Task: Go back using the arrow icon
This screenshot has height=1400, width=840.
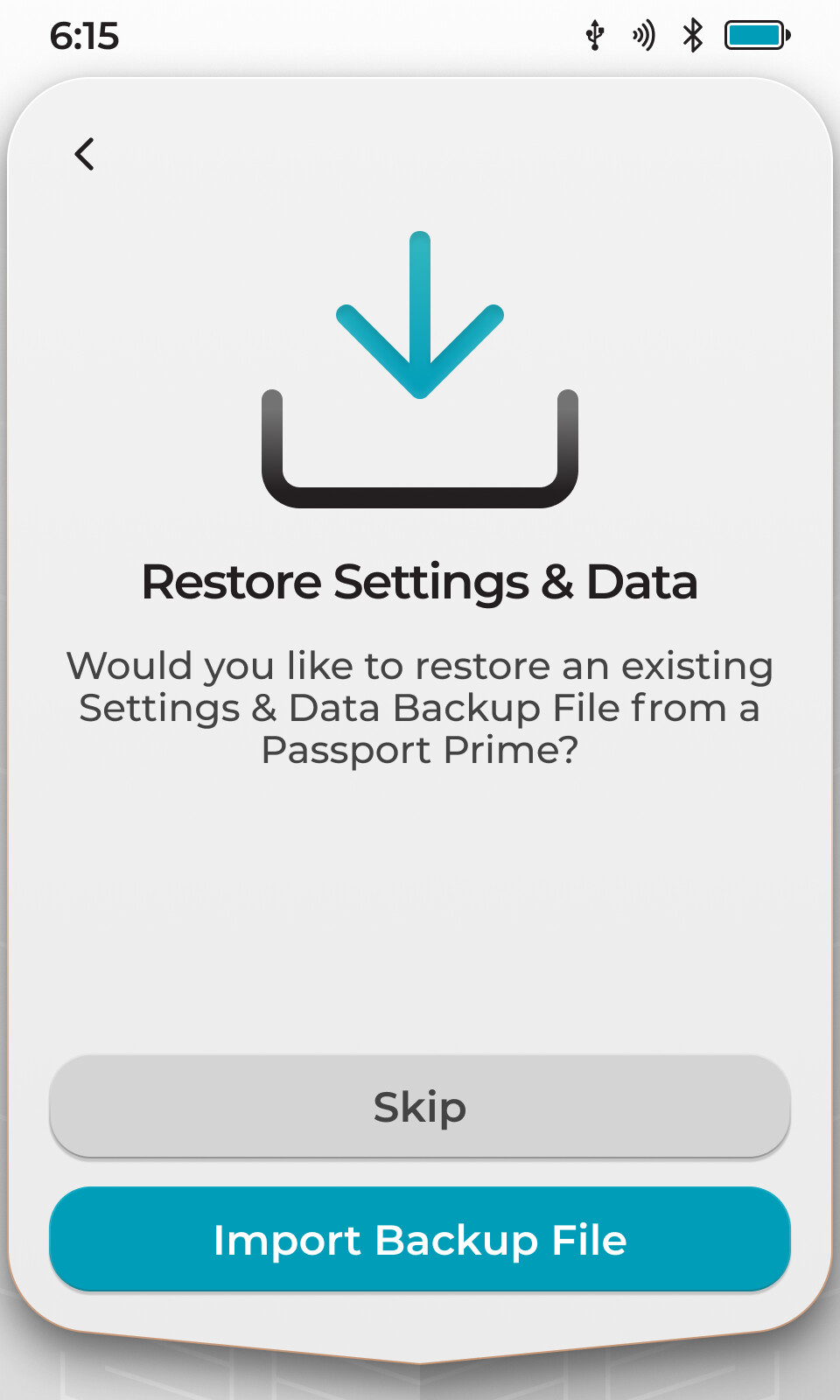Action: click(x=84, y=154)
